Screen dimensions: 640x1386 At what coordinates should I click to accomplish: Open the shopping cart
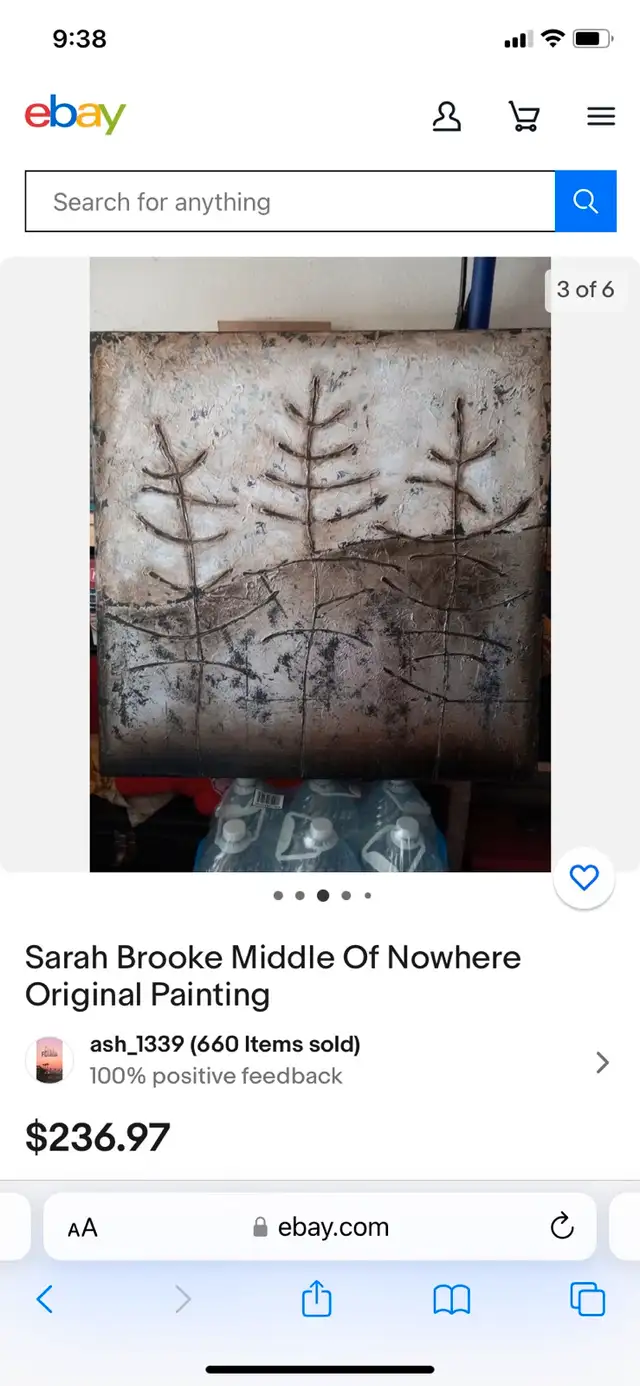click(524, 117)
